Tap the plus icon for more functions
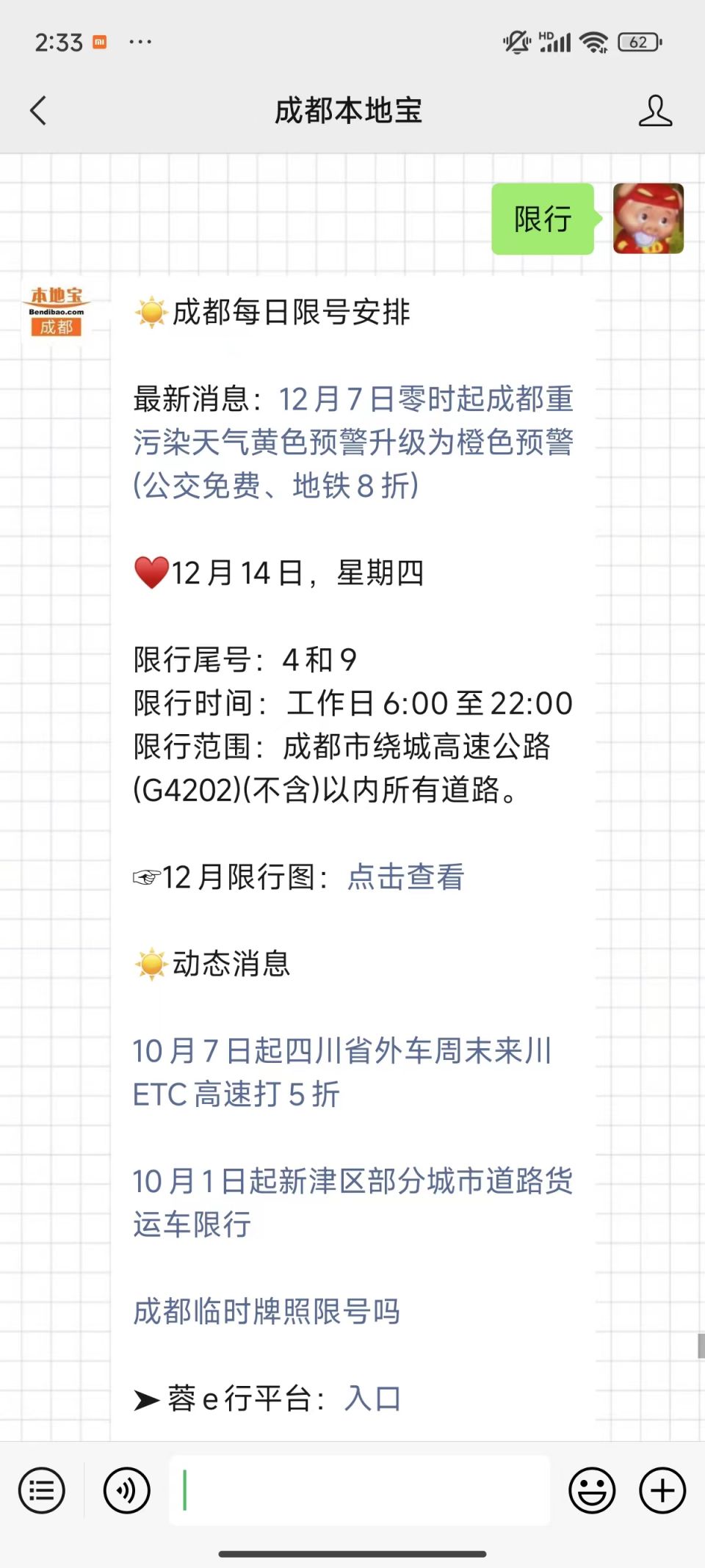Viewport: 705px width, 1568px height. tap(661, 1490)
